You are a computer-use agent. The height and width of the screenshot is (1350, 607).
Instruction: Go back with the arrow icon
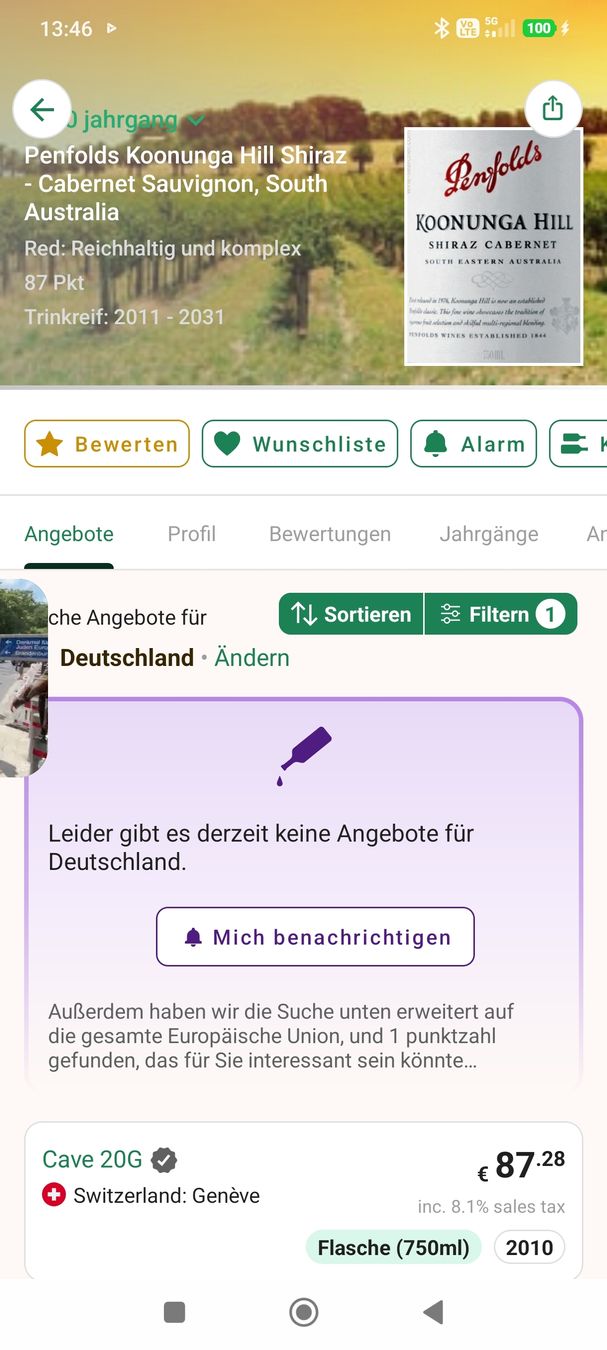click(x=42, y=109)
